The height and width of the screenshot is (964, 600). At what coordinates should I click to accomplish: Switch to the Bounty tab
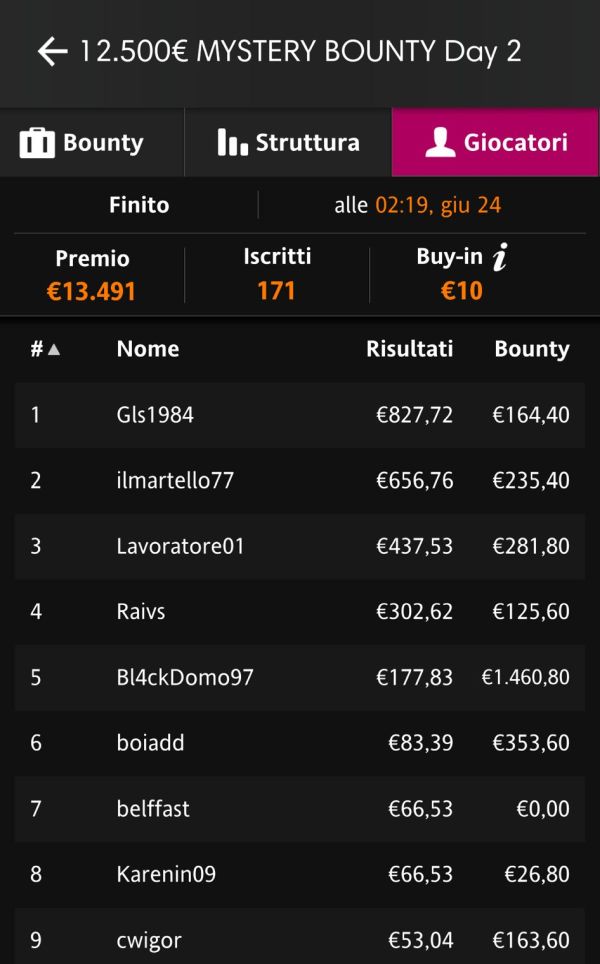tap(92, 143)
